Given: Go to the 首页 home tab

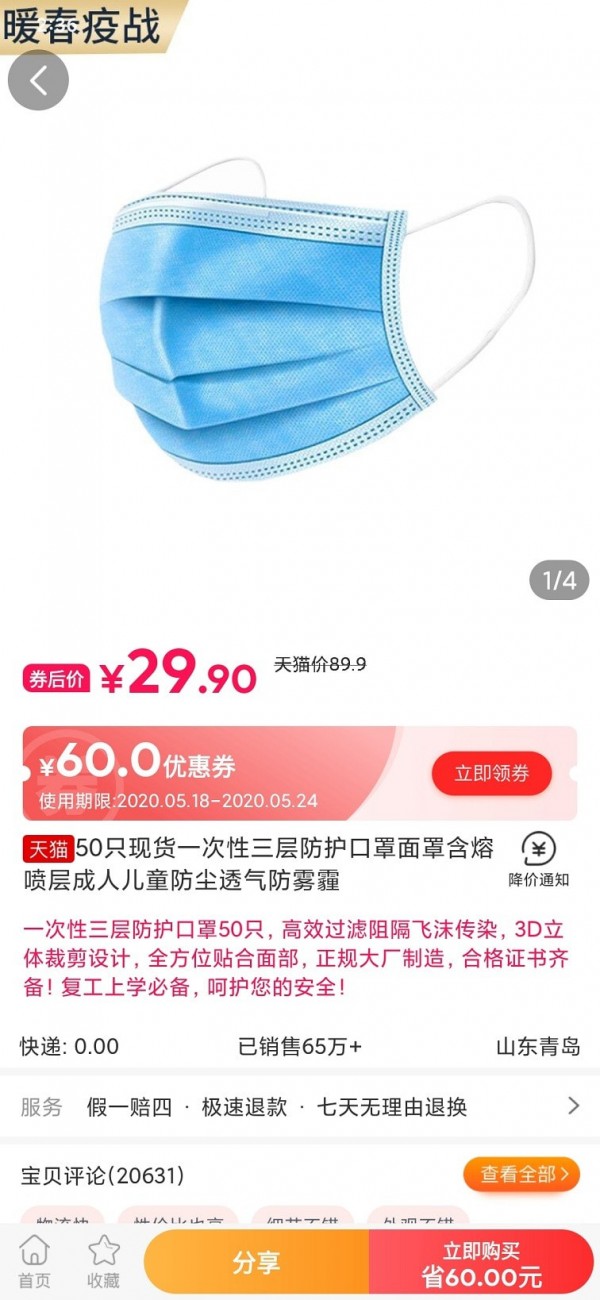Looking at the screenshot, I should [34, 1261].
